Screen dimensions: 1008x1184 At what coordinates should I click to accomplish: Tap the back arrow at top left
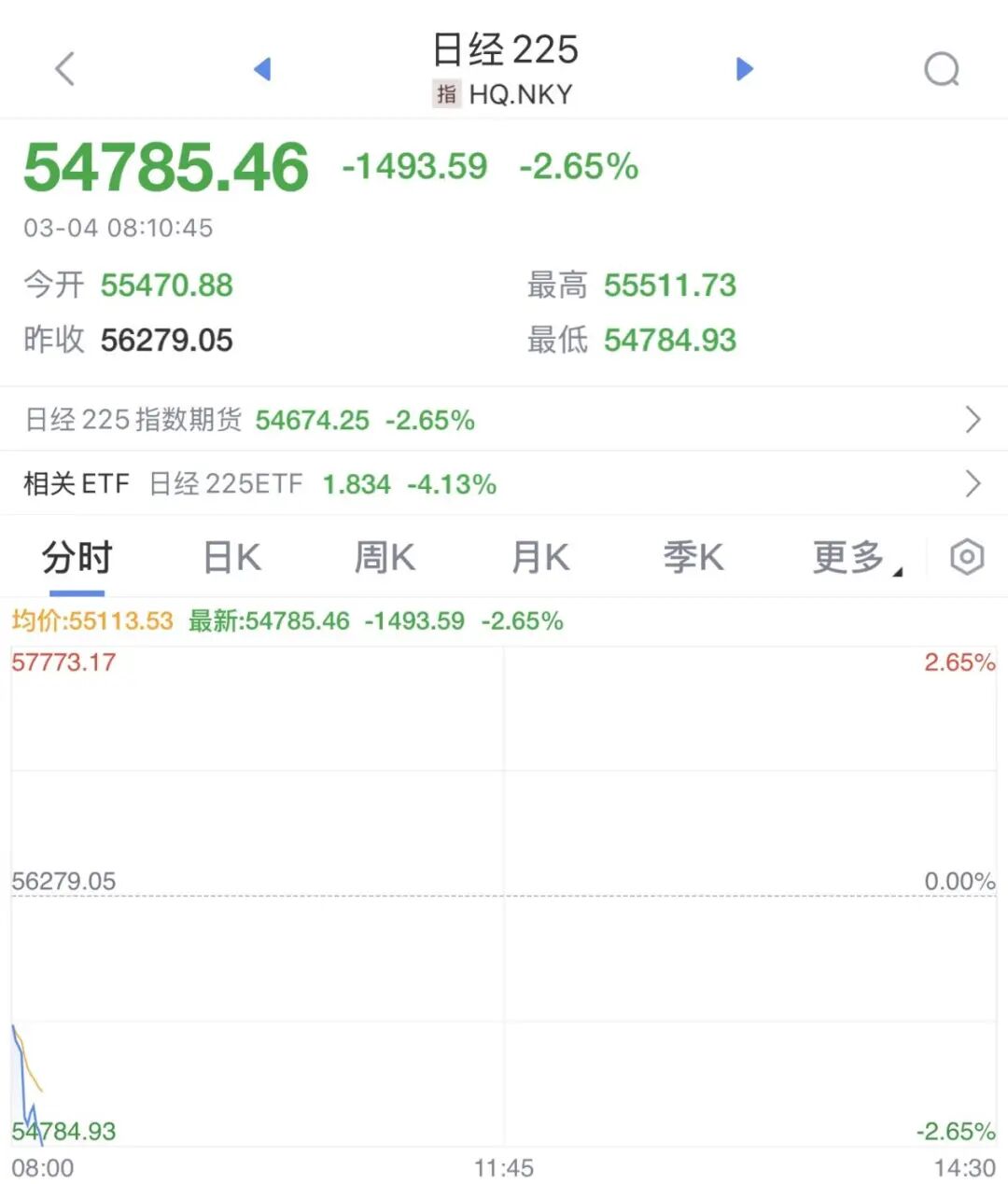(63, 68)
